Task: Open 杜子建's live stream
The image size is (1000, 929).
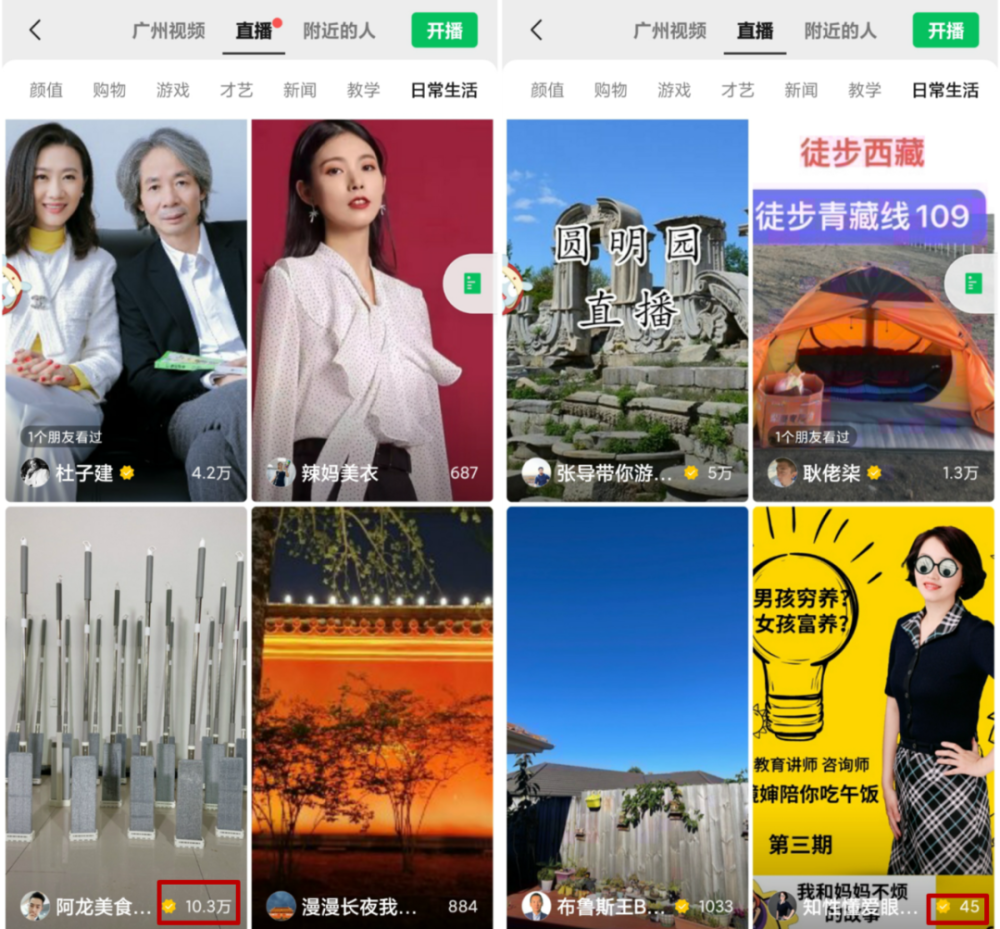Action: 126,310
